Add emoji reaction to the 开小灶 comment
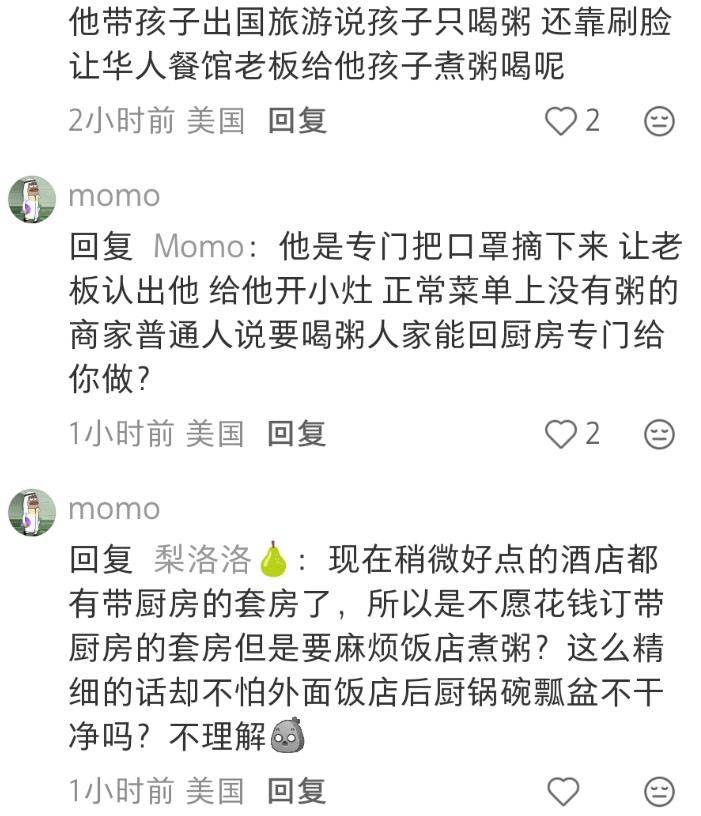 (659, 434)
